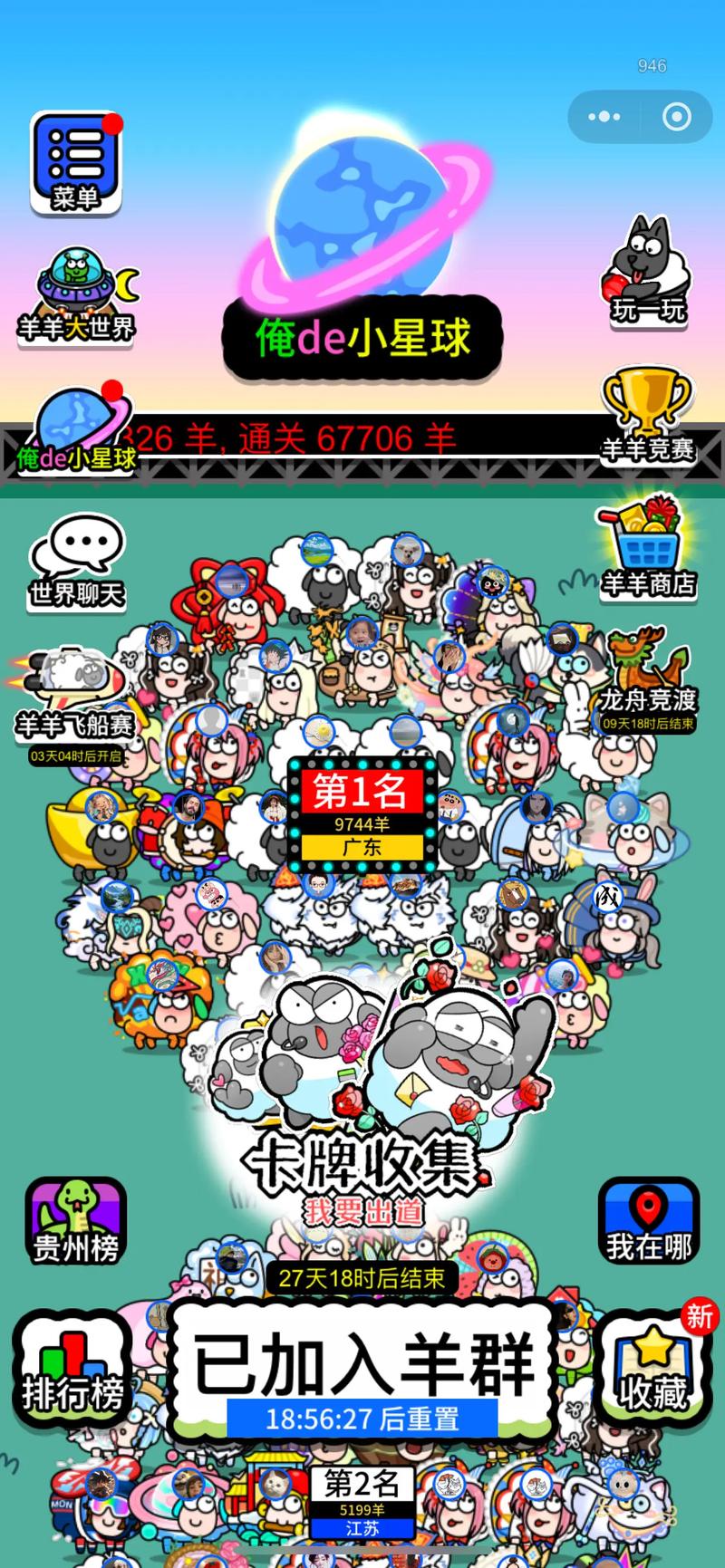Visit the 羊羊商店 shop
Screen dimensions: 725x1568
click(x=648, y=548)
